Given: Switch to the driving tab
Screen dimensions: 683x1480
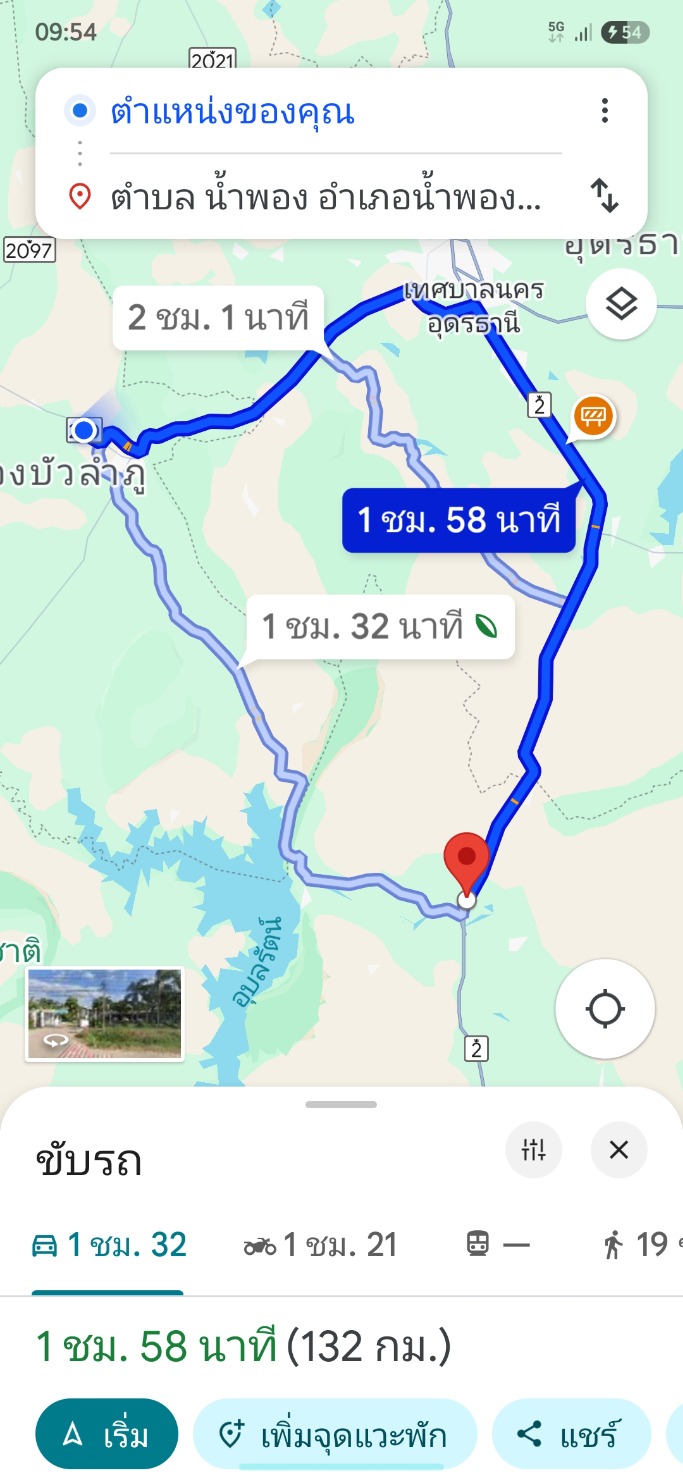Looking at the screenshot, I should pyautogui.click(x=109, y=1245).
